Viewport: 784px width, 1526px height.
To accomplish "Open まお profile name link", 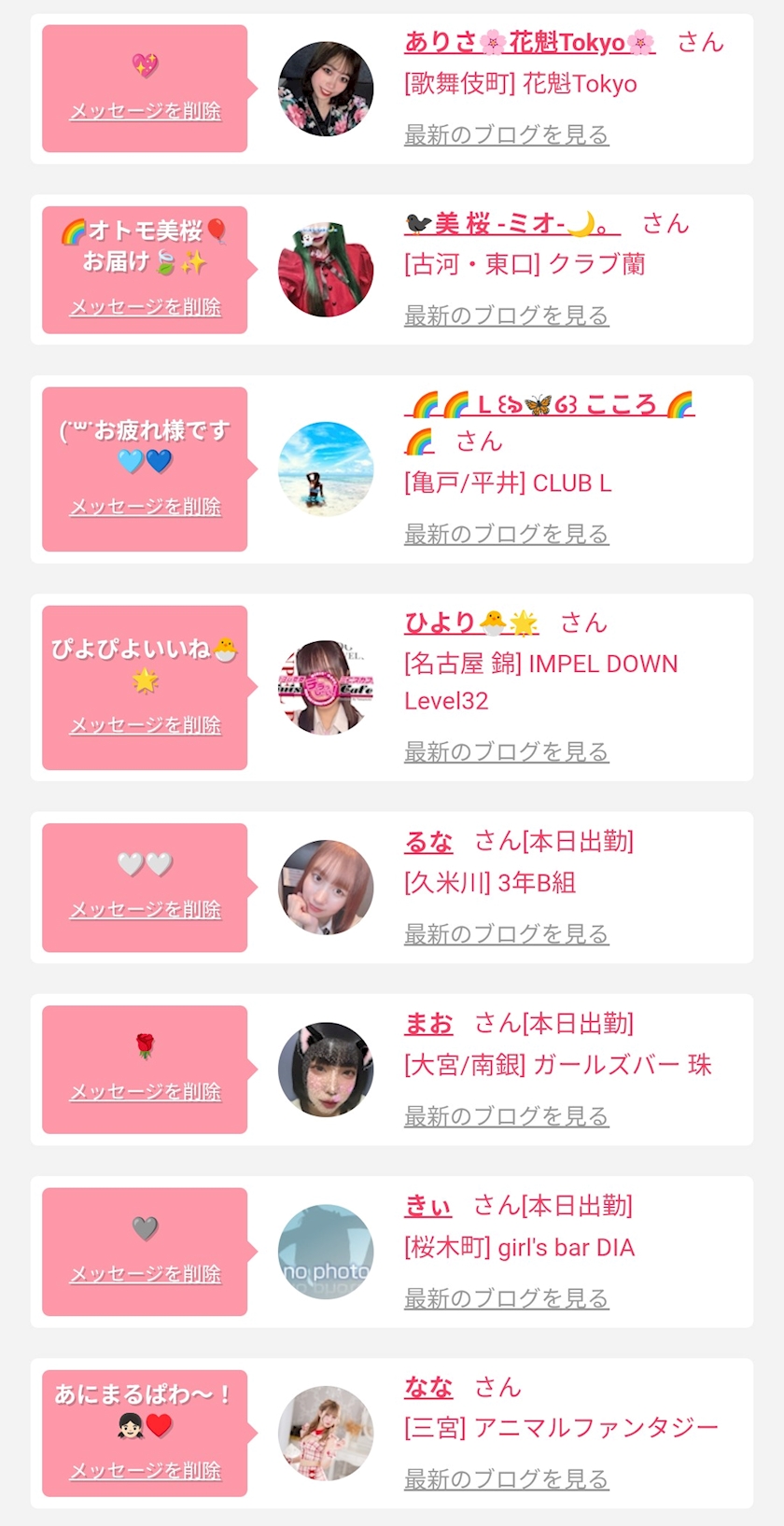I will coord(428,1024).
